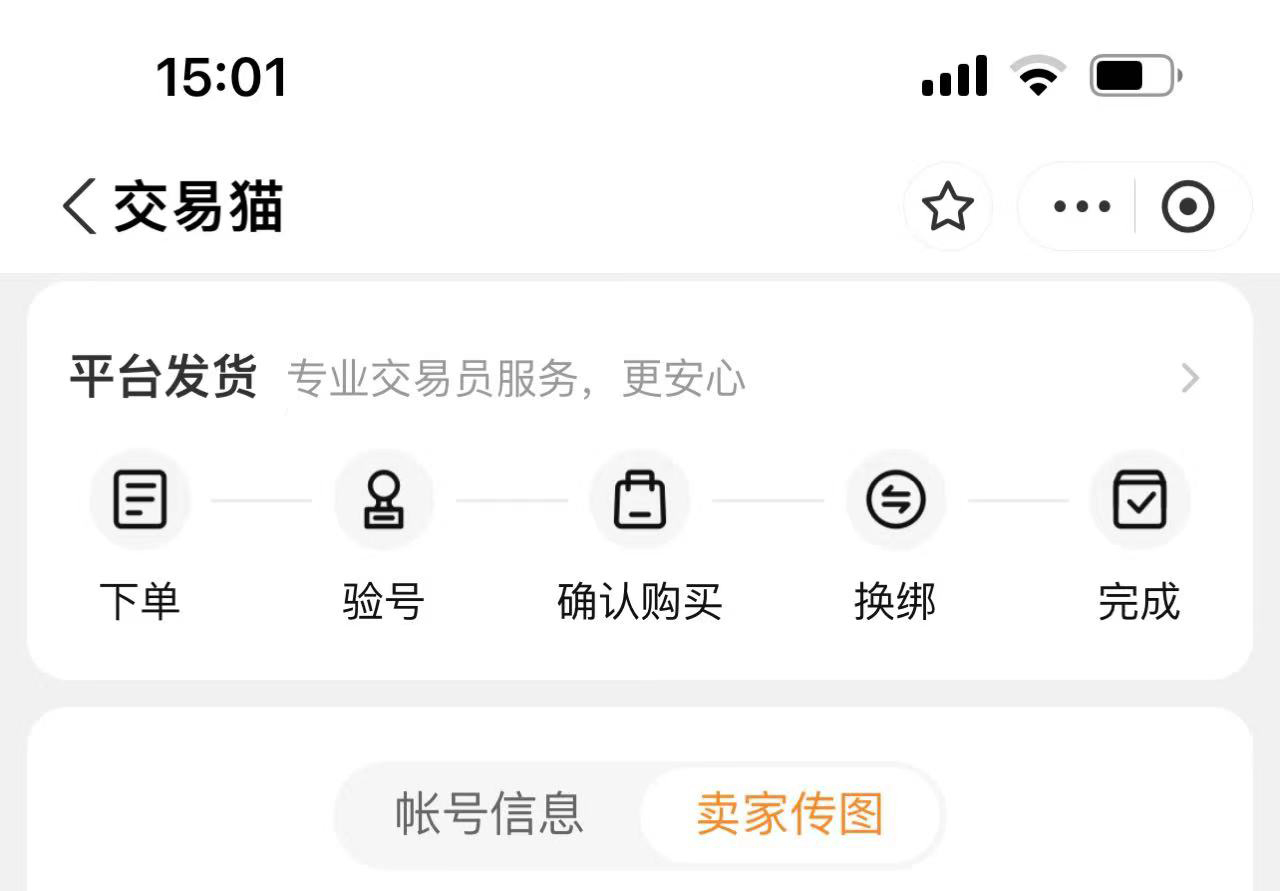This screenshot has width=1280, height=891.
Task: Switch to 帐号信息 tab
Action: 489,814
